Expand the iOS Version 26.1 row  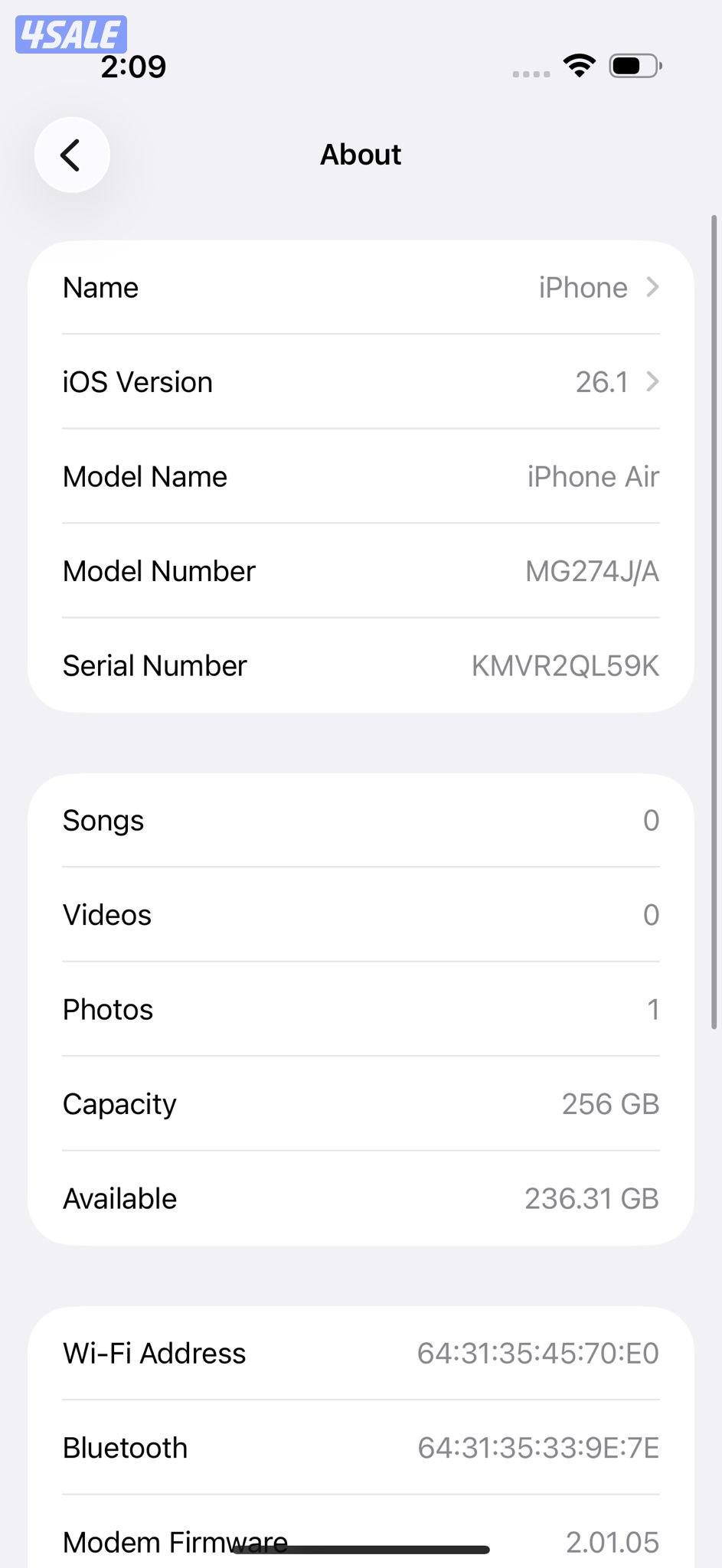[361, 381]
